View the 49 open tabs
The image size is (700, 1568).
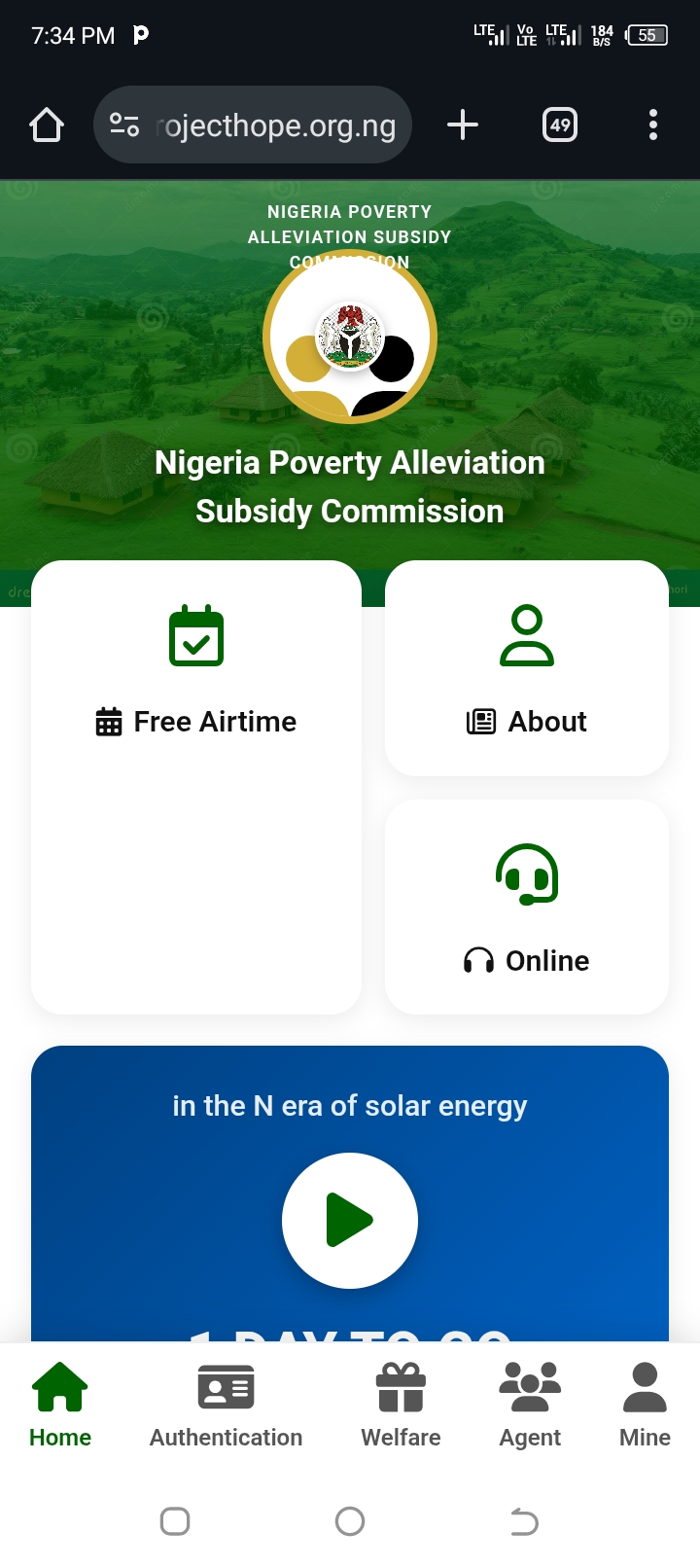point(560,125)
